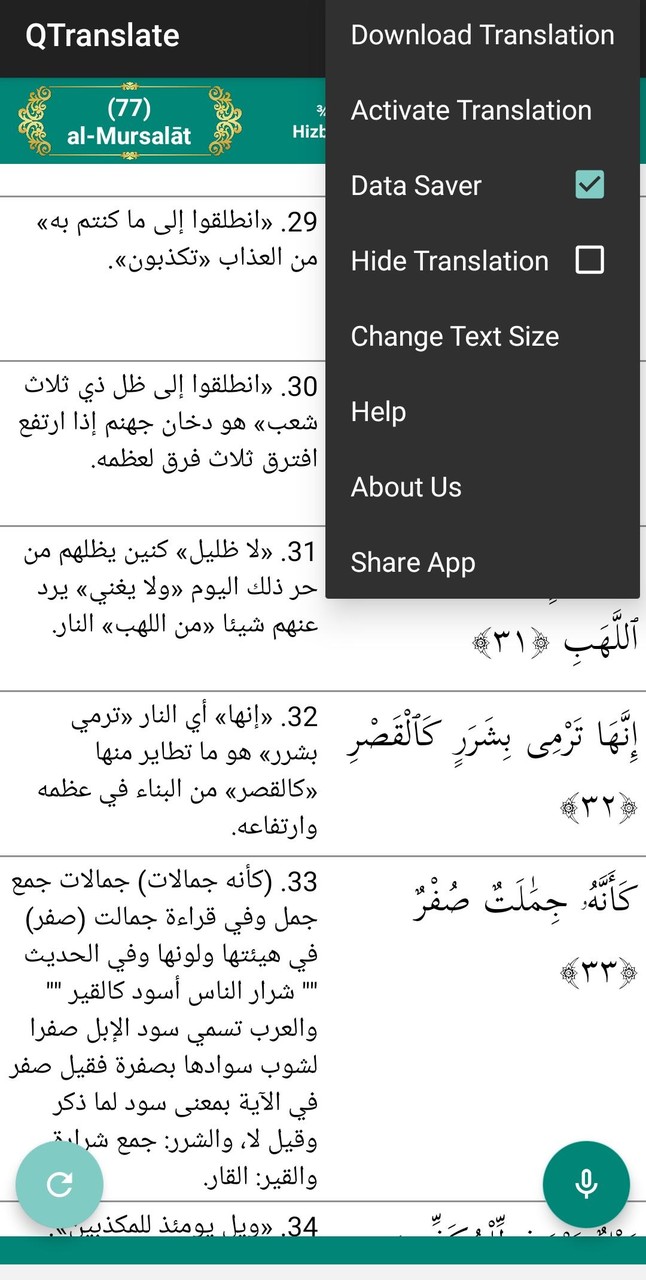Viewport: 646px width, 1280px height.
Task: Tap Share App in the menu
Action: click(x=412, y=563)
